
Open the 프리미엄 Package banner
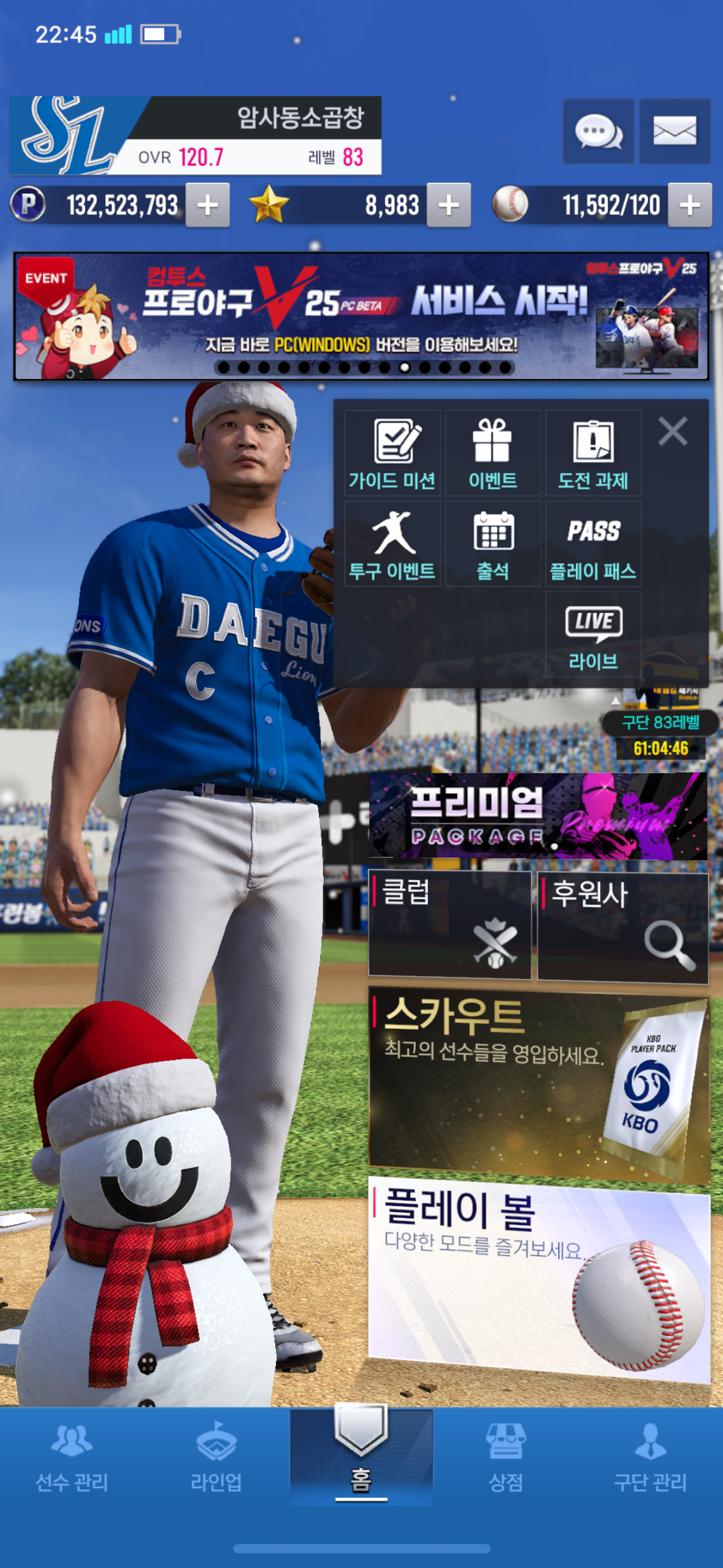[x=538, y=816]
